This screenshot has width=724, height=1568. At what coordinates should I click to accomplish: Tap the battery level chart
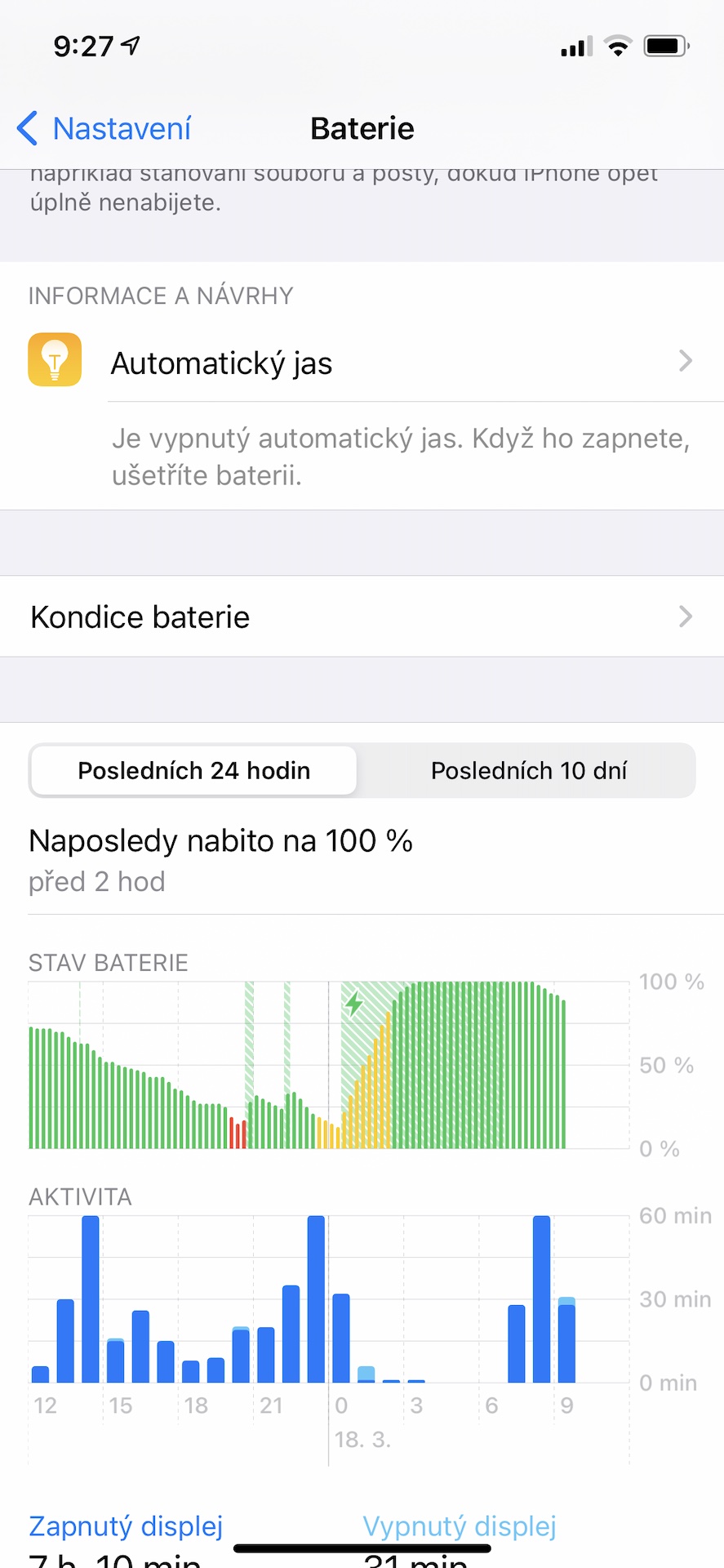[328, 1066]
